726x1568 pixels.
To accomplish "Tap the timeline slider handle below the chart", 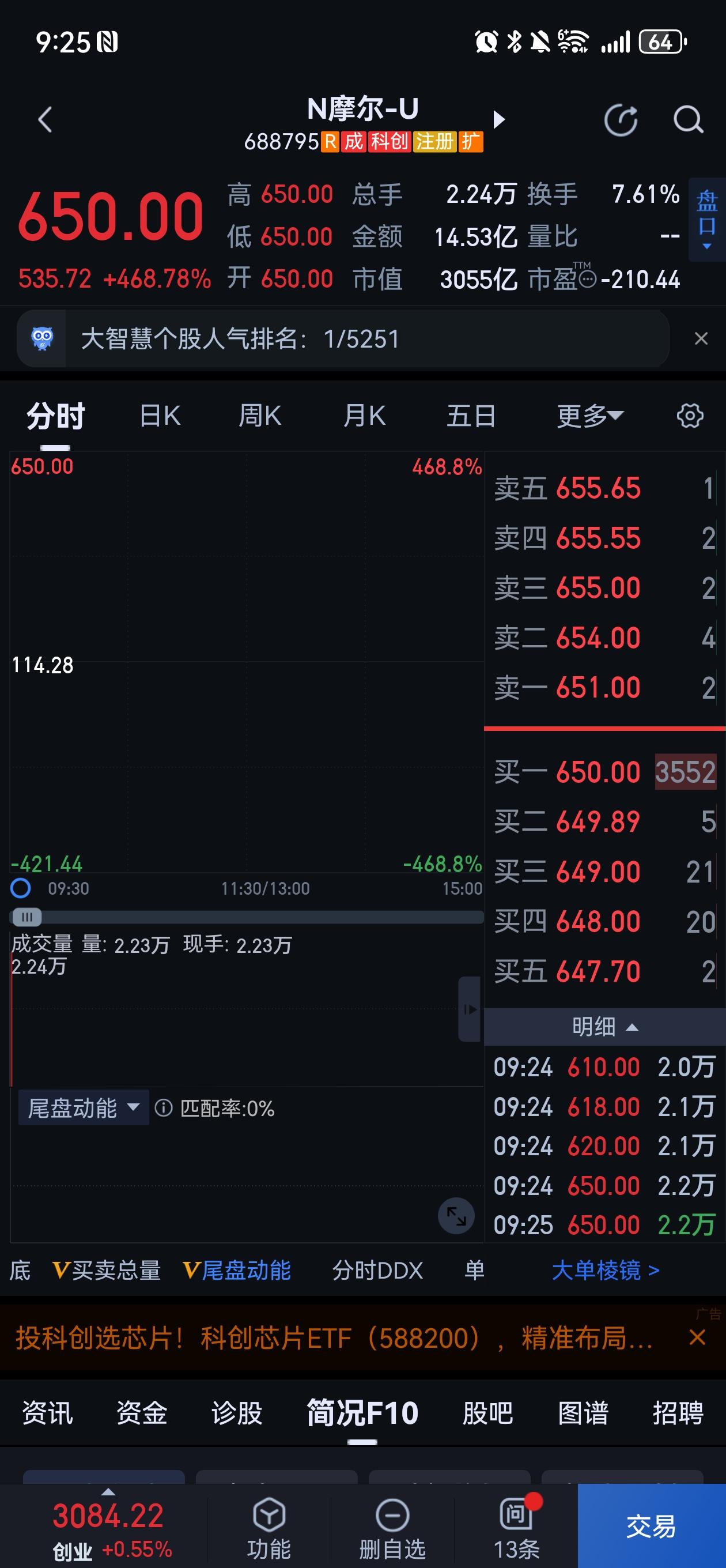I will point(27,917).
